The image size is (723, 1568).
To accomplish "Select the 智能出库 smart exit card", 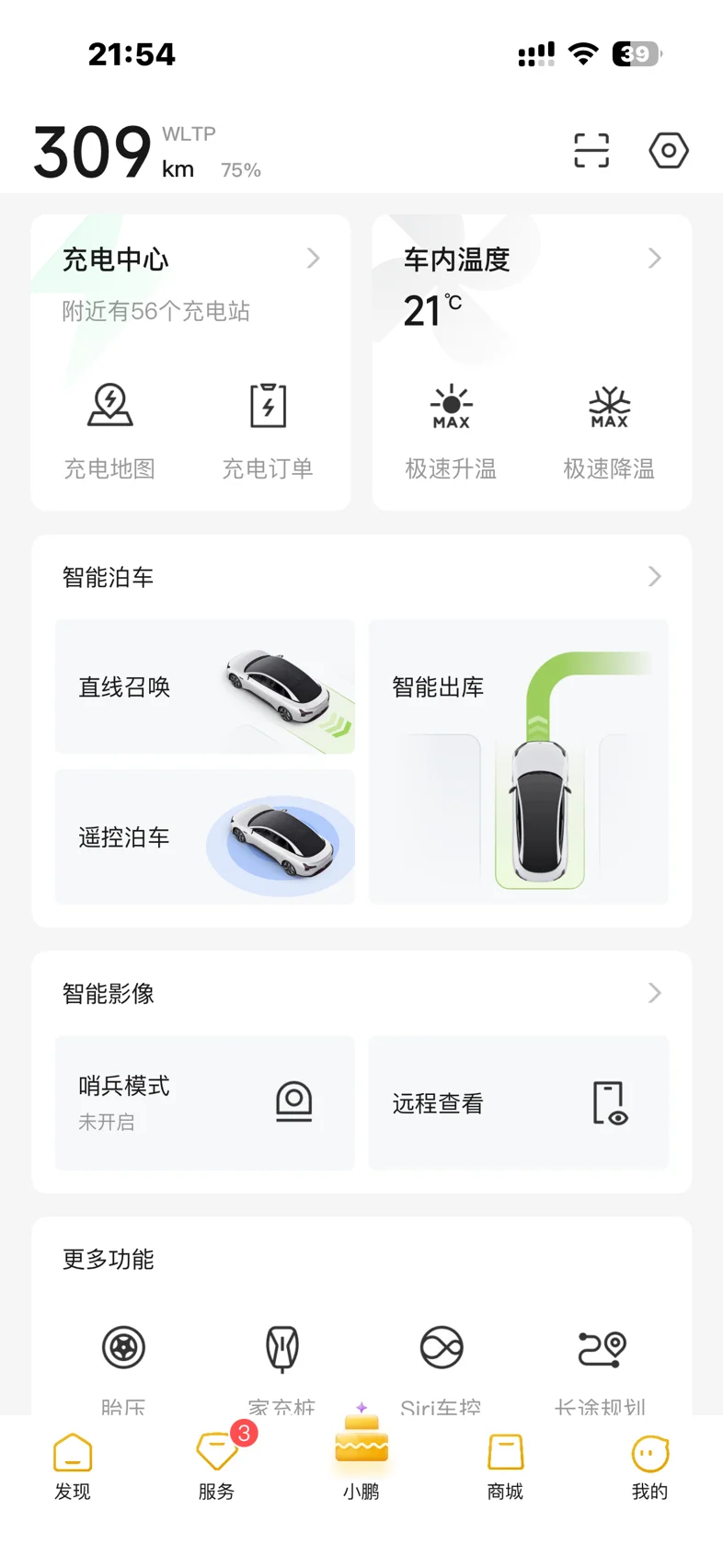I will [x=518, y=762].
